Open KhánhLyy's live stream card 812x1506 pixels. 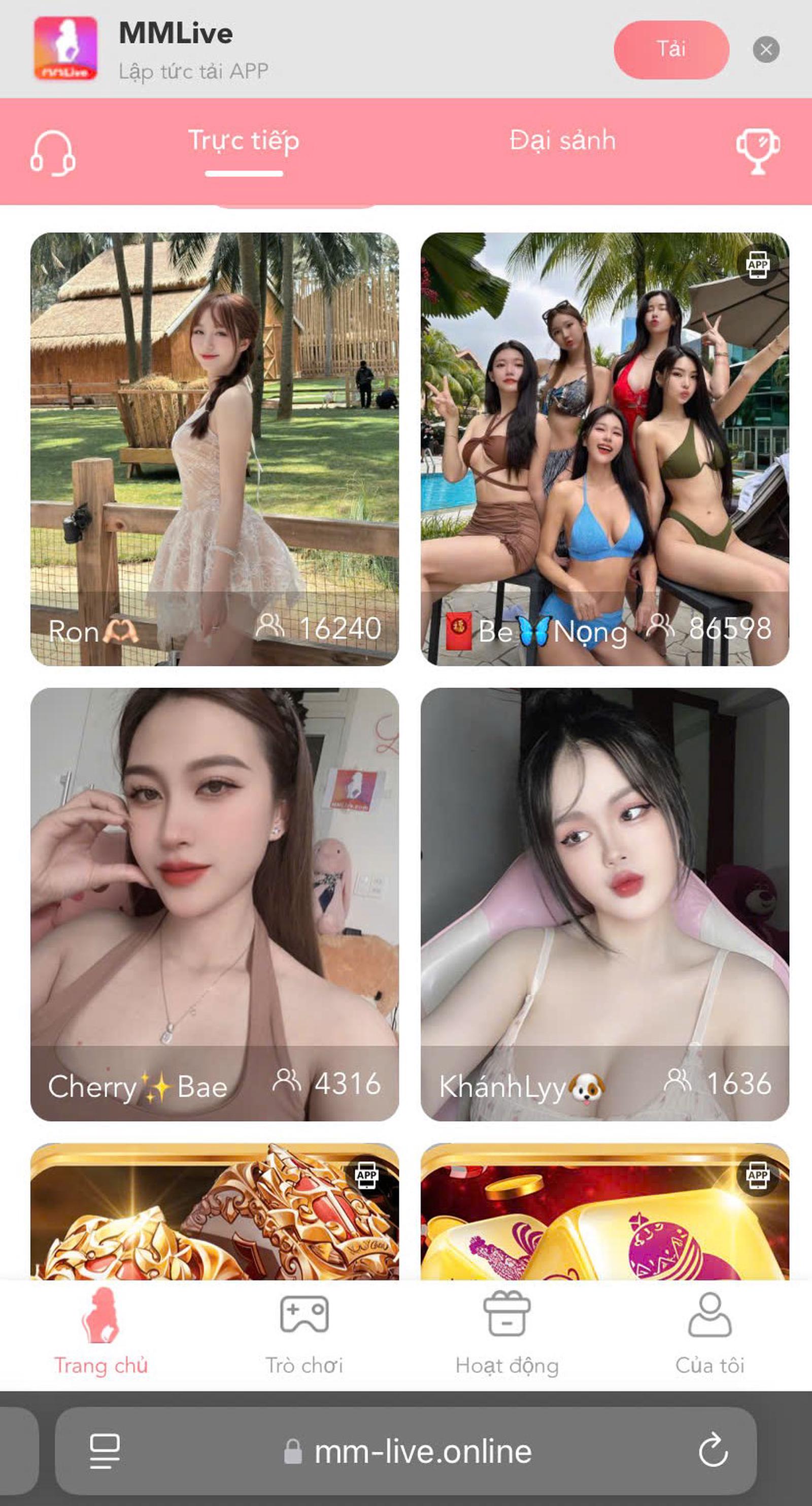coord(604,904)
